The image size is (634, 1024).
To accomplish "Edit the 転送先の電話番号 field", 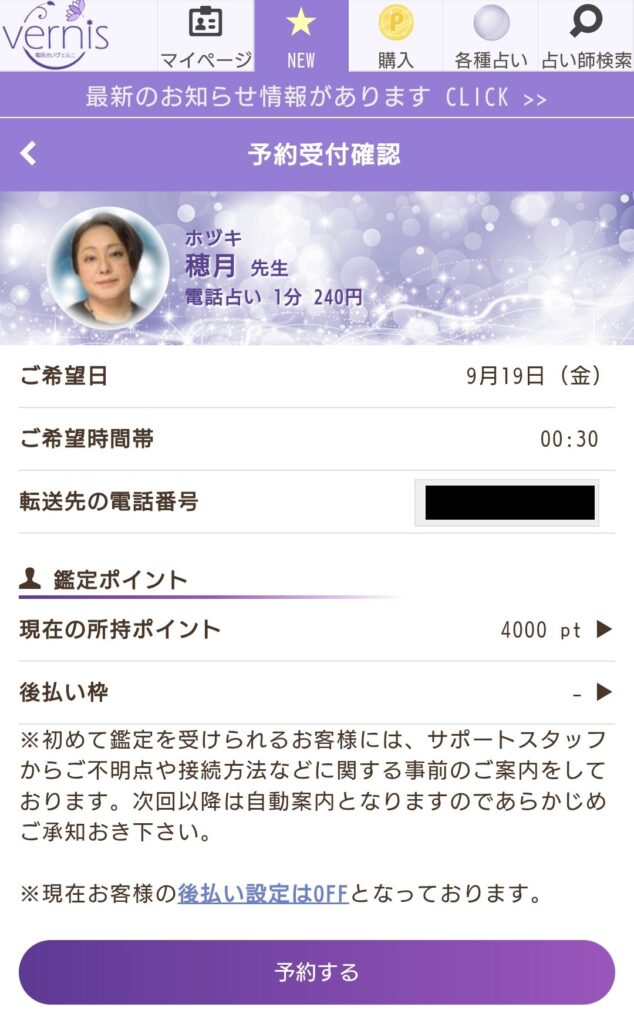I will (508, 502).
